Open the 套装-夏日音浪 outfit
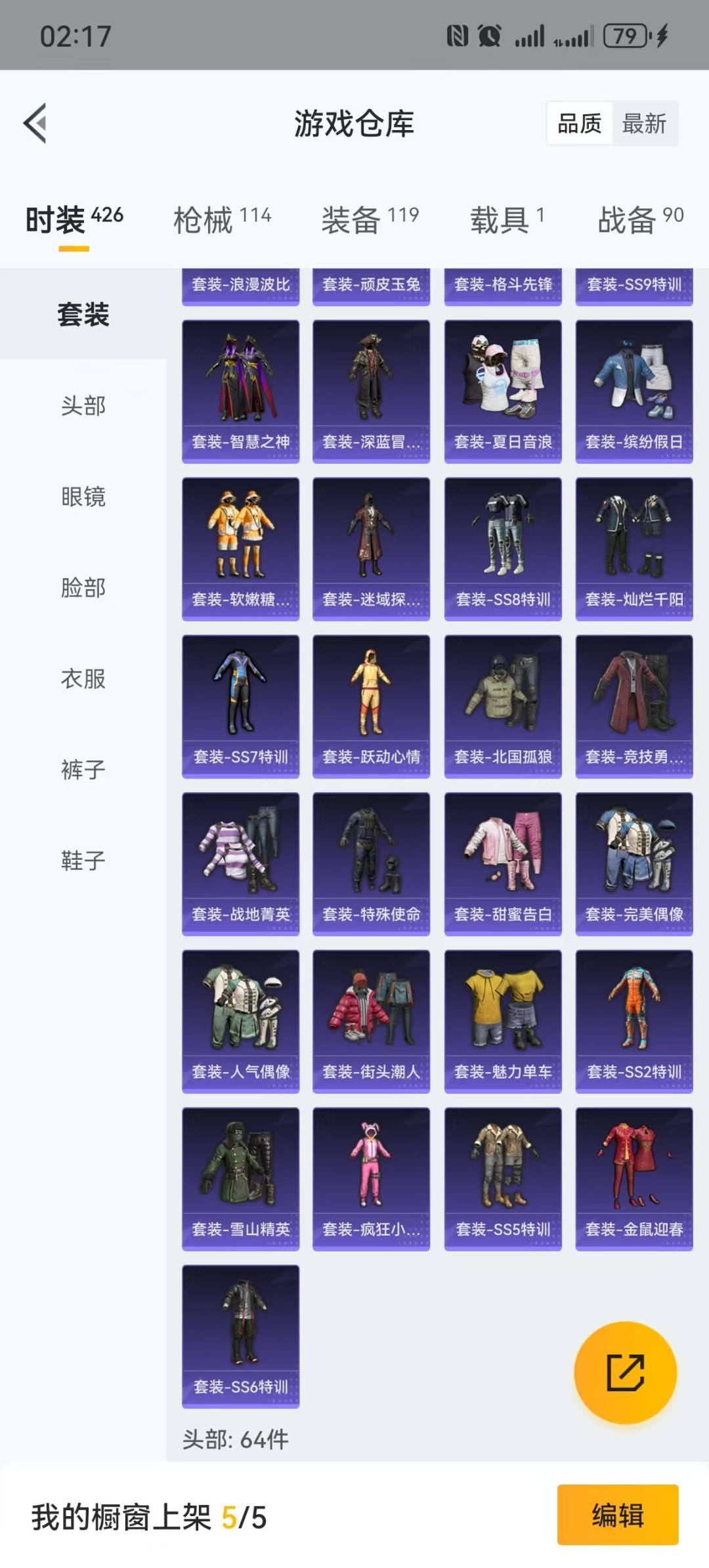709x1568 pixels. 504,392
